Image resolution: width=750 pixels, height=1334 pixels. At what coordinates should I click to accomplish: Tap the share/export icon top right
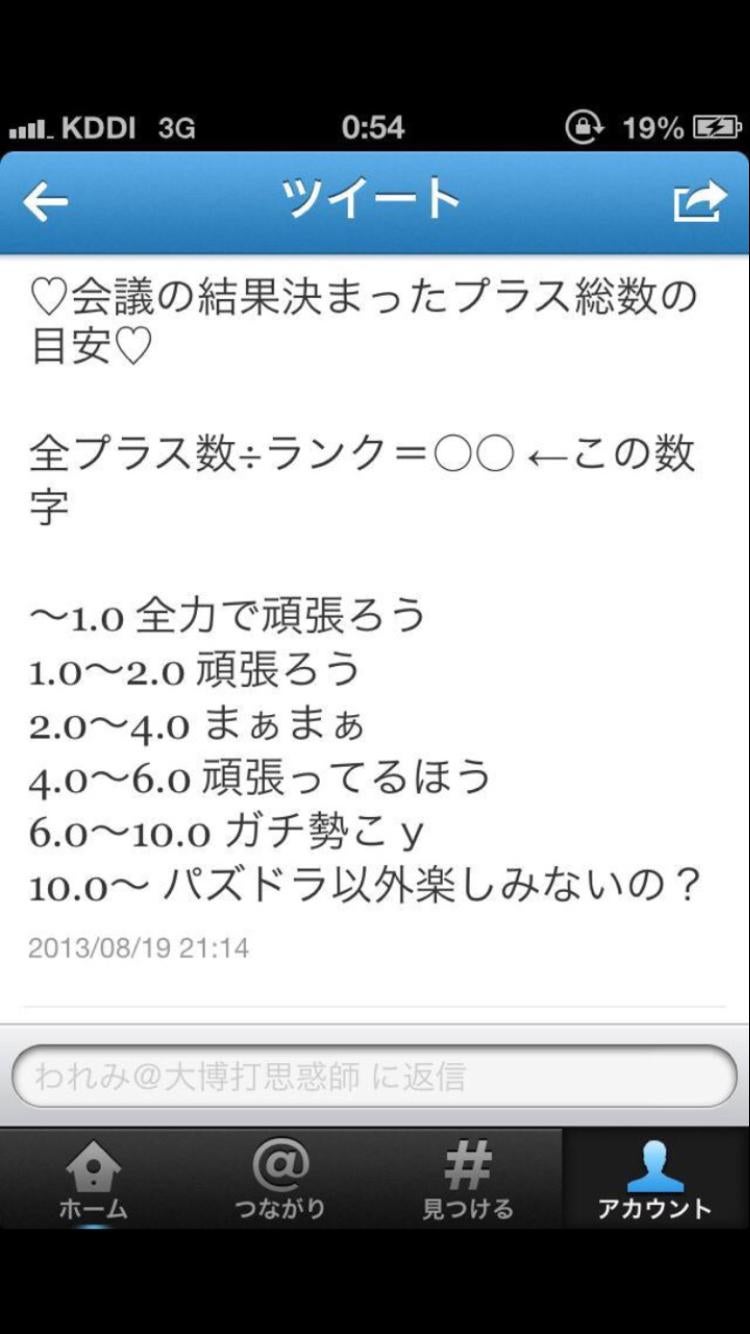(x=700, y=199)
